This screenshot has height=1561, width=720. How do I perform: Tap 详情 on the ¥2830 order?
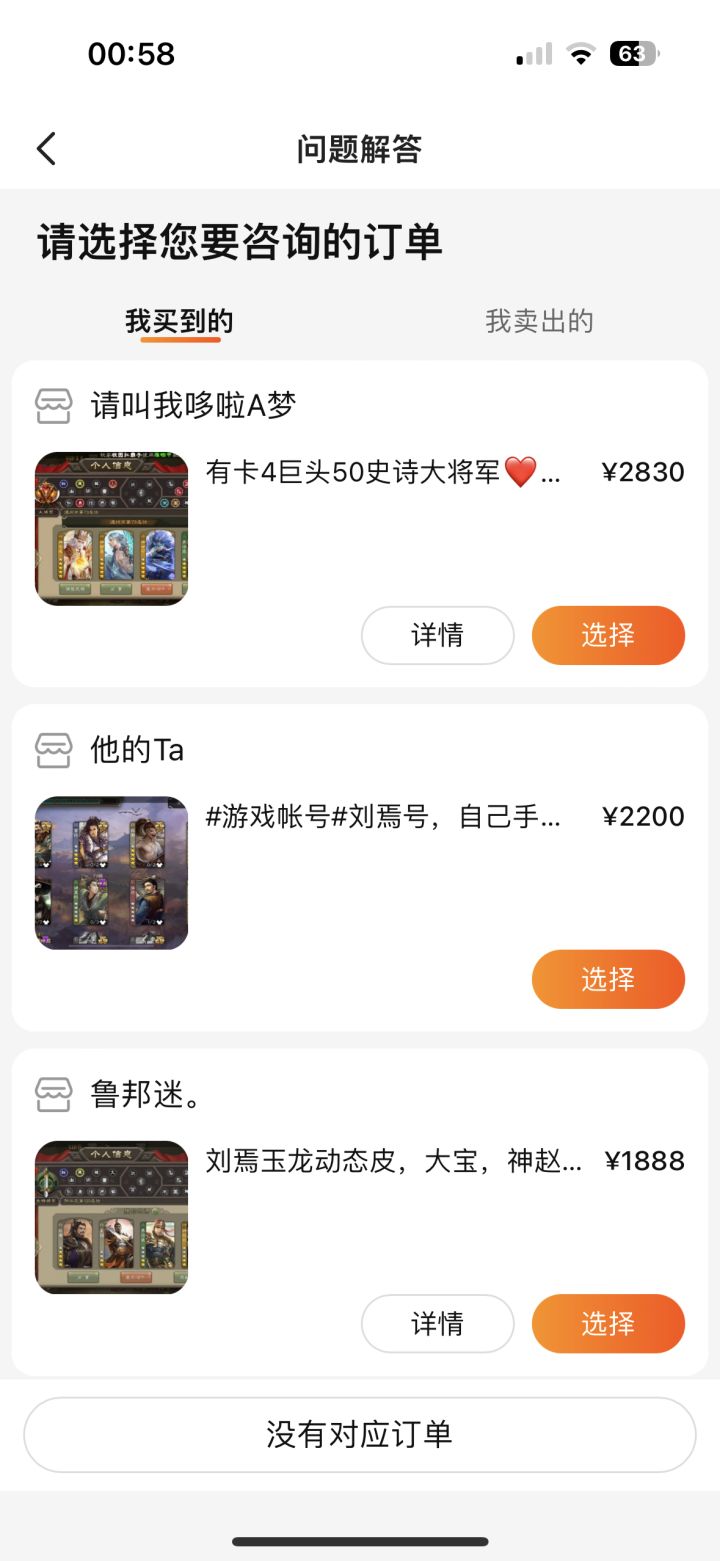click(437, 635)
